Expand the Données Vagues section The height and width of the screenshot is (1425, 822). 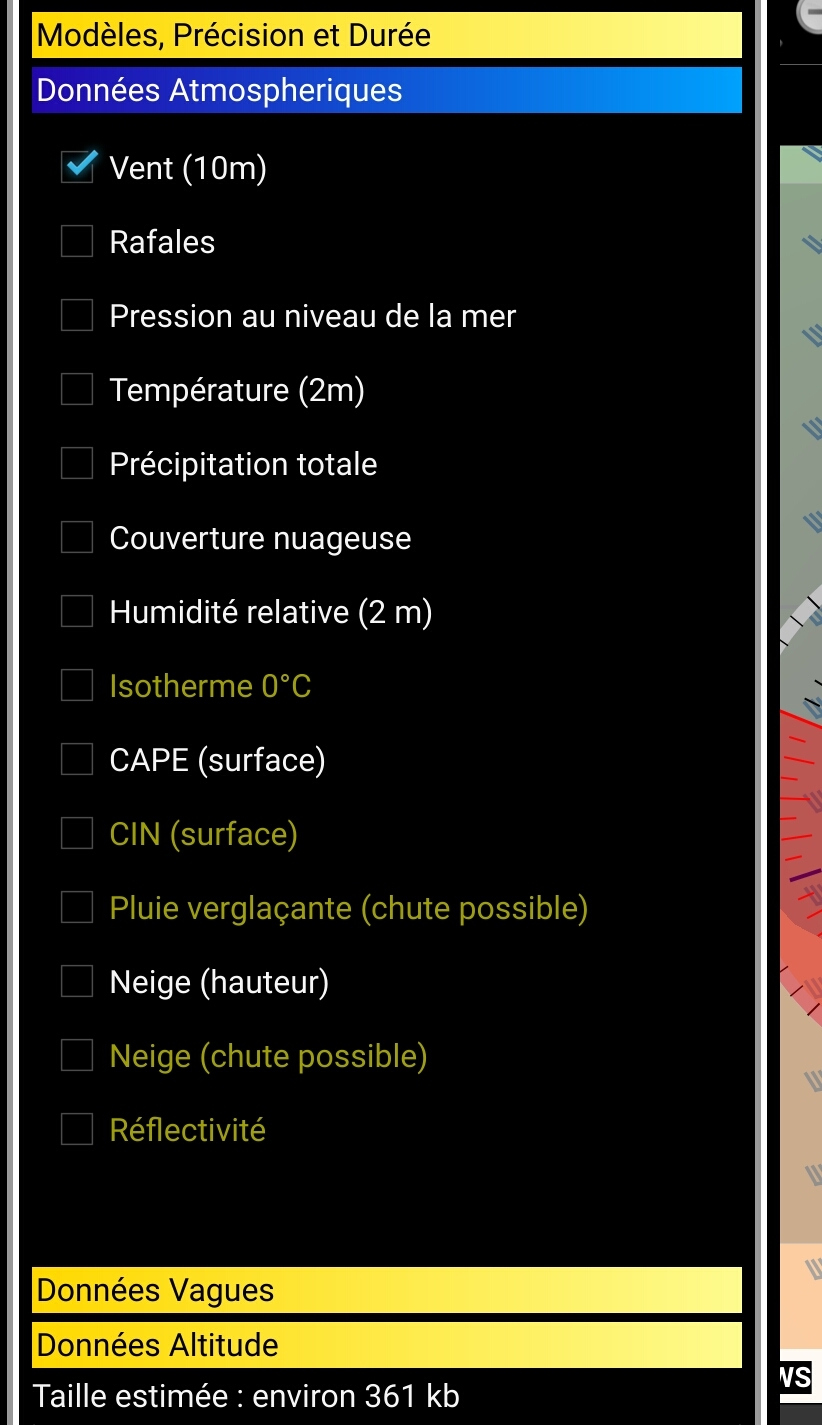pyautogui.click(x=387, y=1290)
